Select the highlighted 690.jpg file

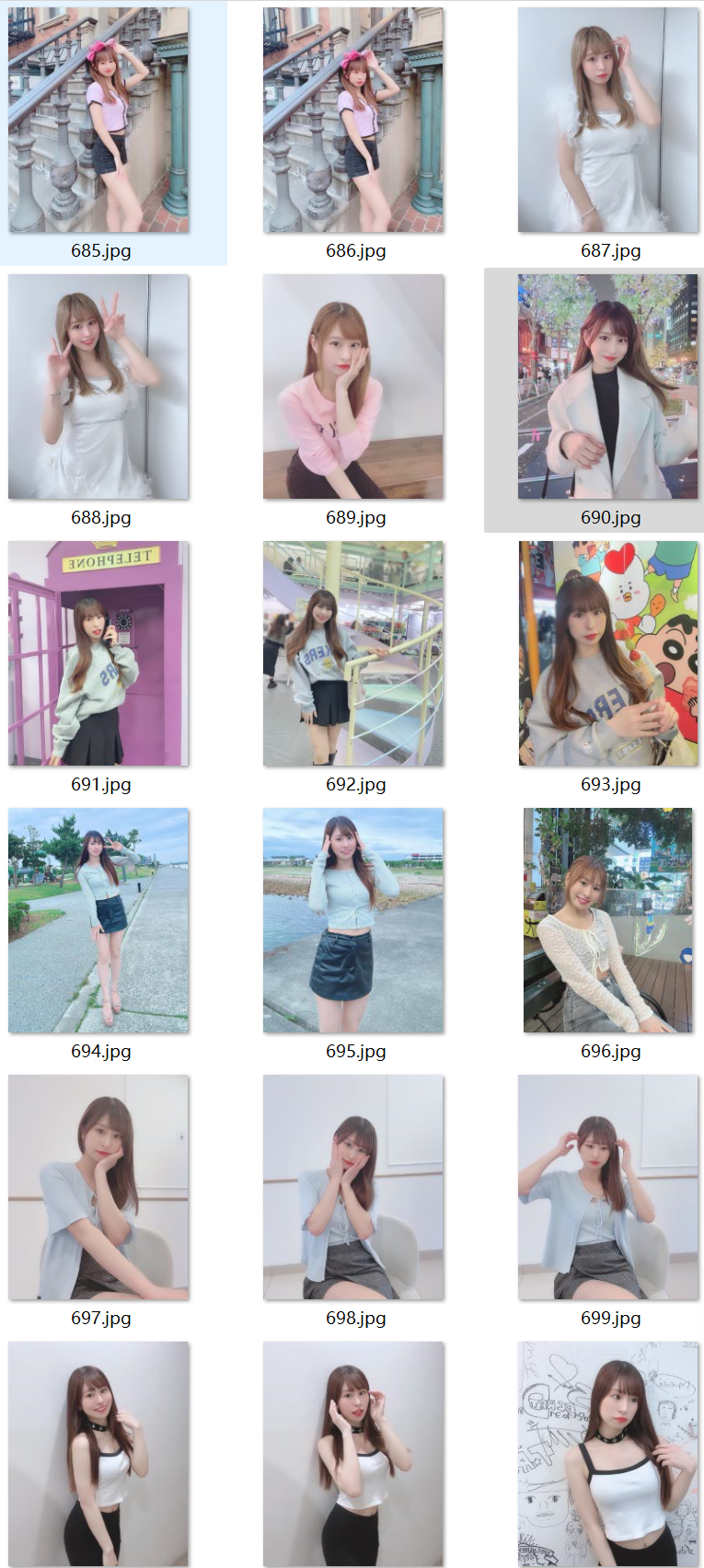pyautogui.click(x=608, y=386)
